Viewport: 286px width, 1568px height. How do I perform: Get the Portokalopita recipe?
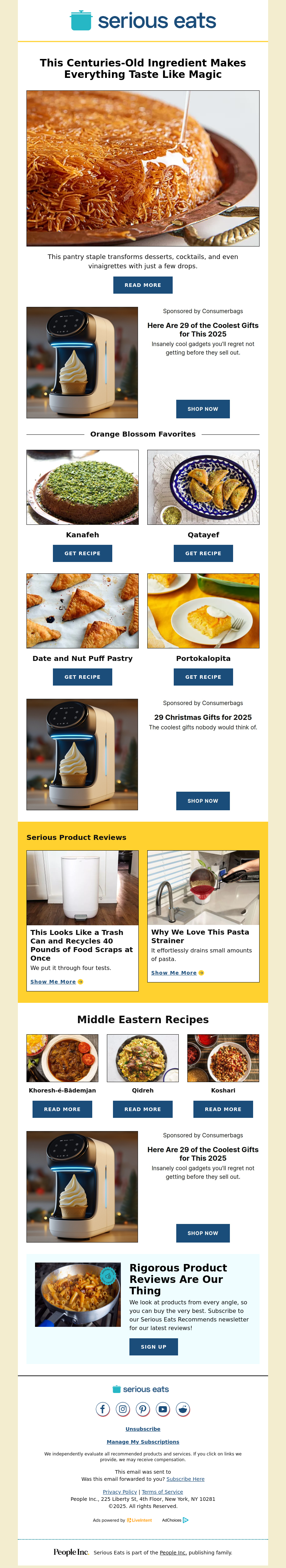203,677
